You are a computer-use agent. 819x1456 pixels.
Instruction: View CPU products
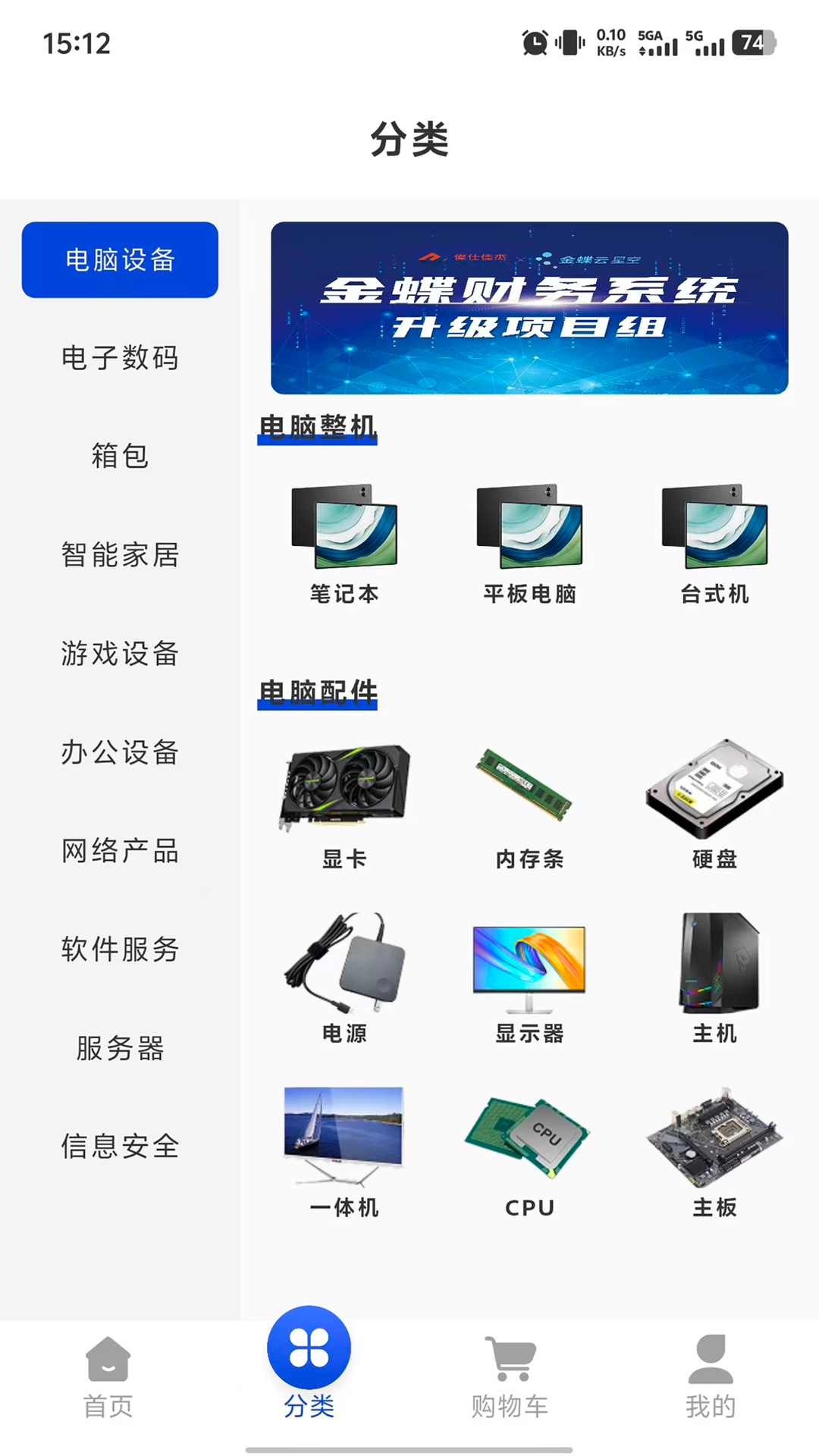529,1154
